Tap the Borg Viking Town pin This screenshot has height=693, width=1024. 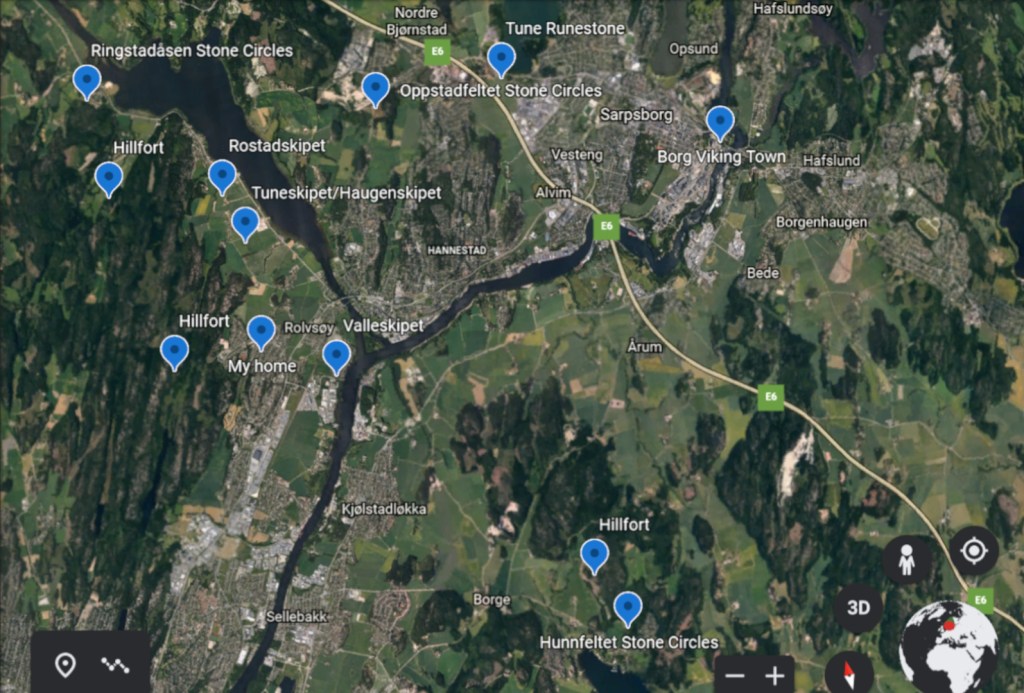coord(720,122)
